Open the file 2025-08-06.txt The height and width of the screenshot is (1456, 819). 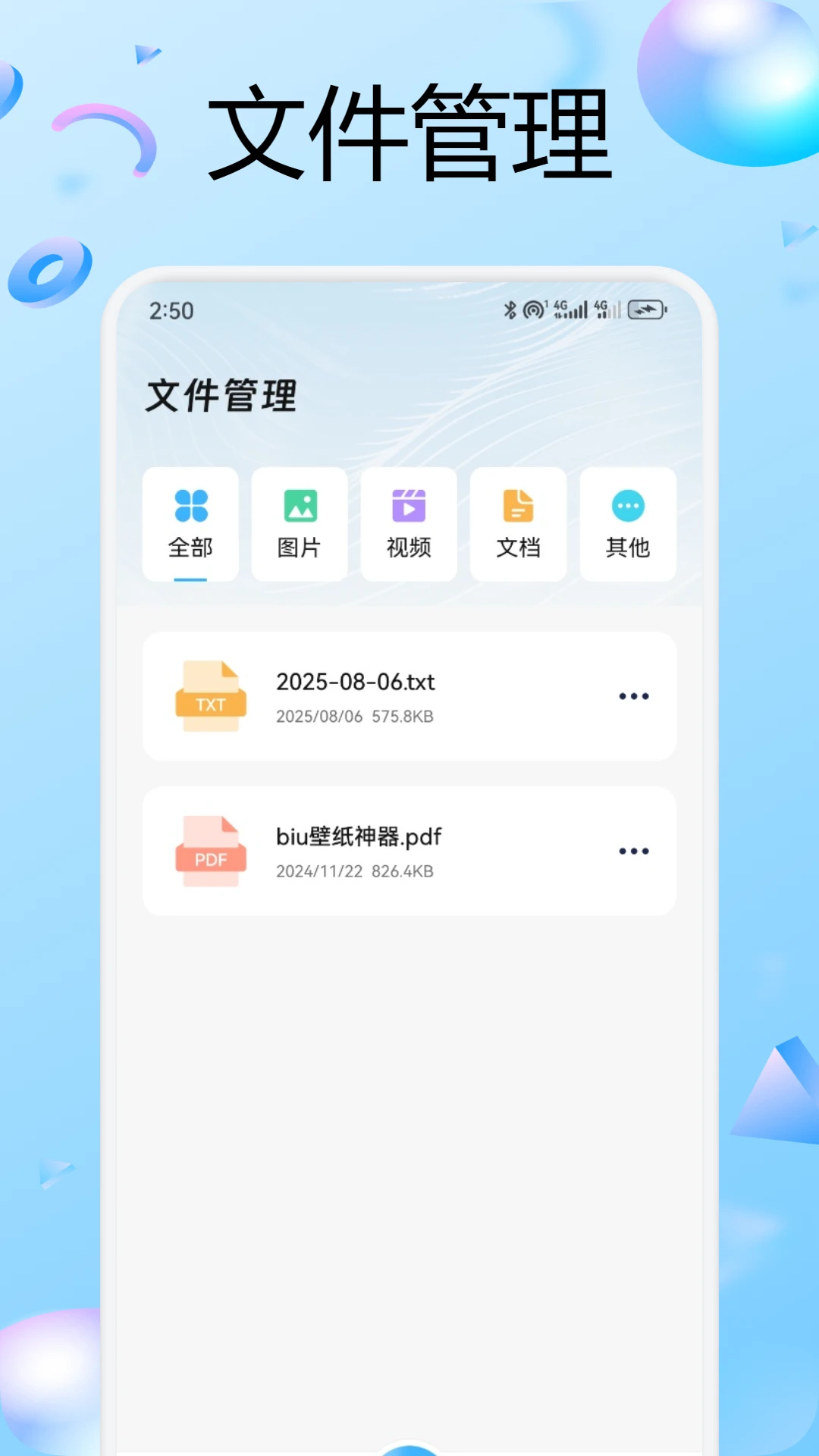(x=354, y=682)
